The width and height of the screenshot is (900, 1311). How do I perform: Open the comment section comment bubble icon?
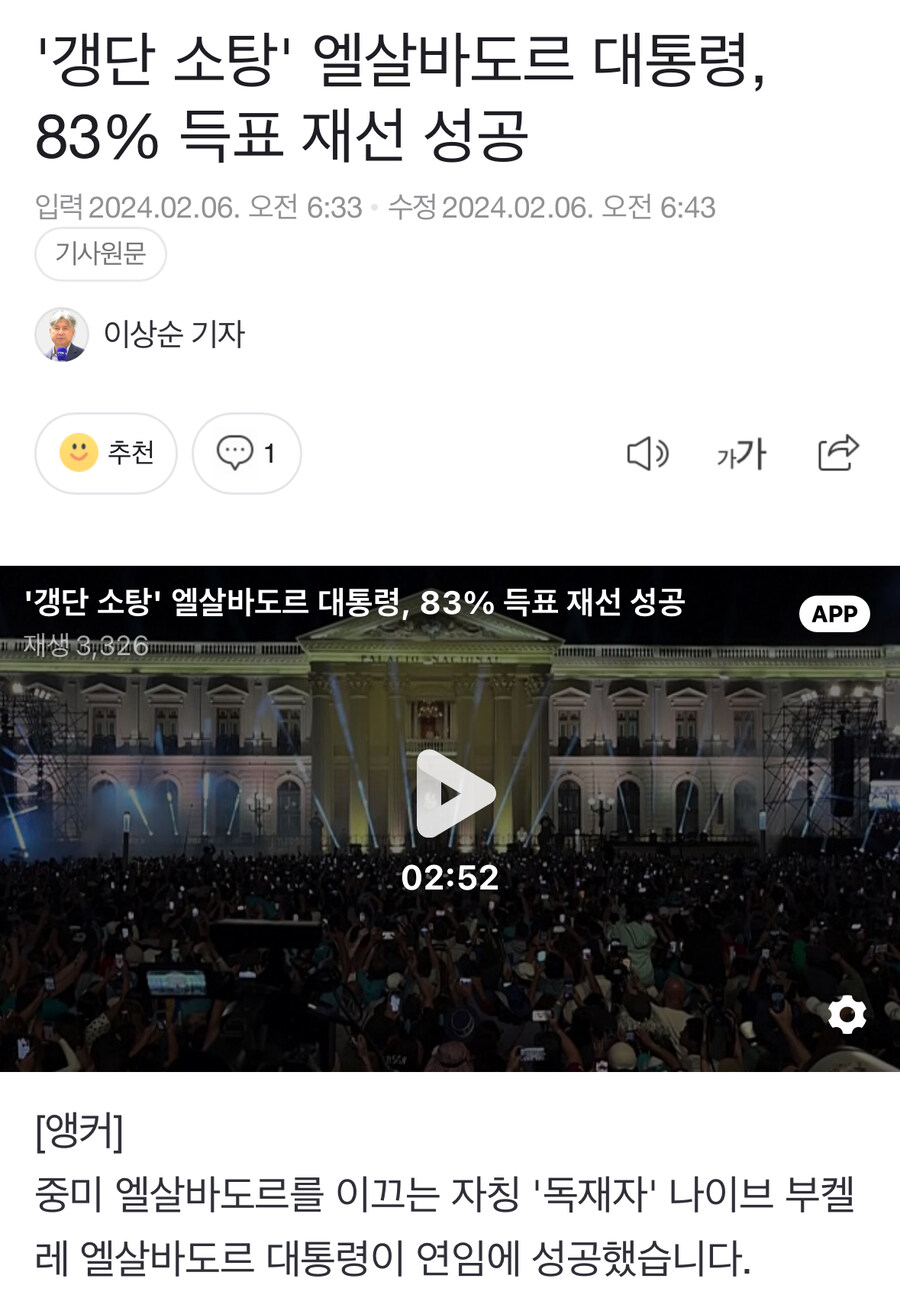click(245, 453)
